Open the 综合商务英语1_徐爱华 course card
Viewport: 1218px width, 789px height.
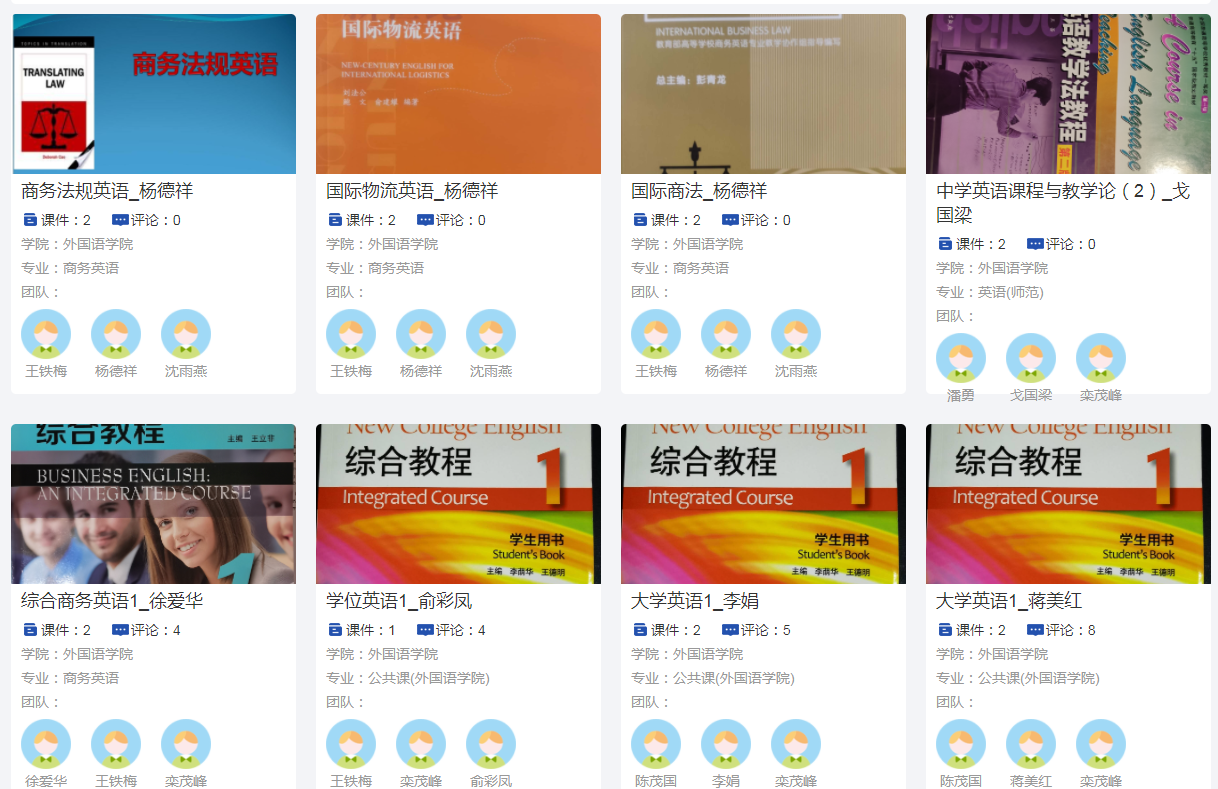coord(112,601)
